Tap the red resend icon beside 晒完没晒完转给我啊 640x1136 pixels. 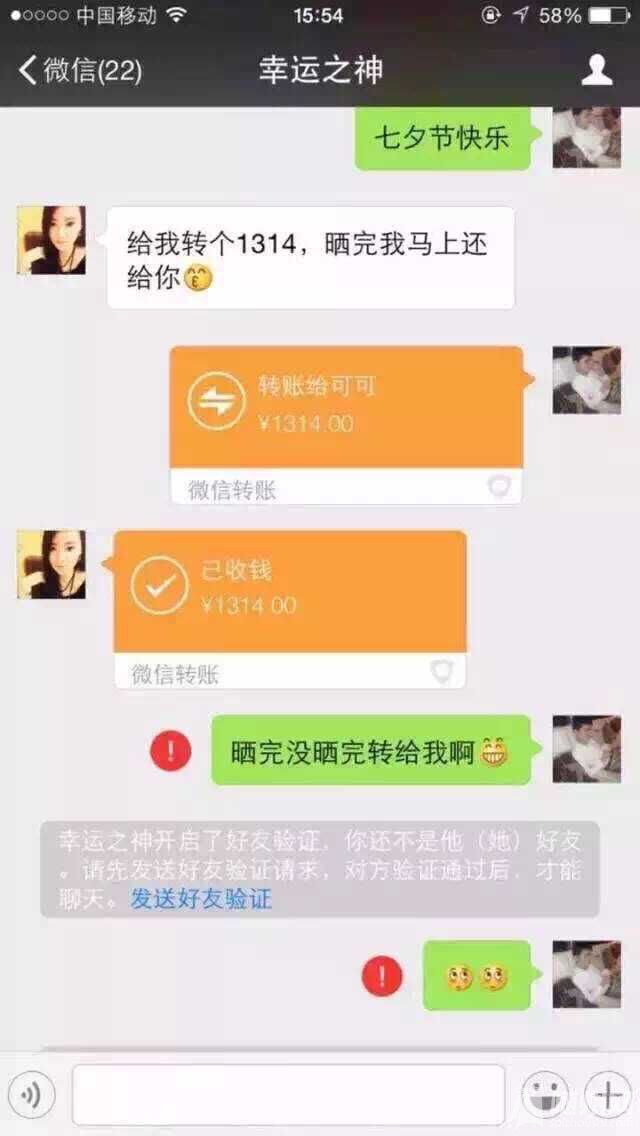coord(170,750)
